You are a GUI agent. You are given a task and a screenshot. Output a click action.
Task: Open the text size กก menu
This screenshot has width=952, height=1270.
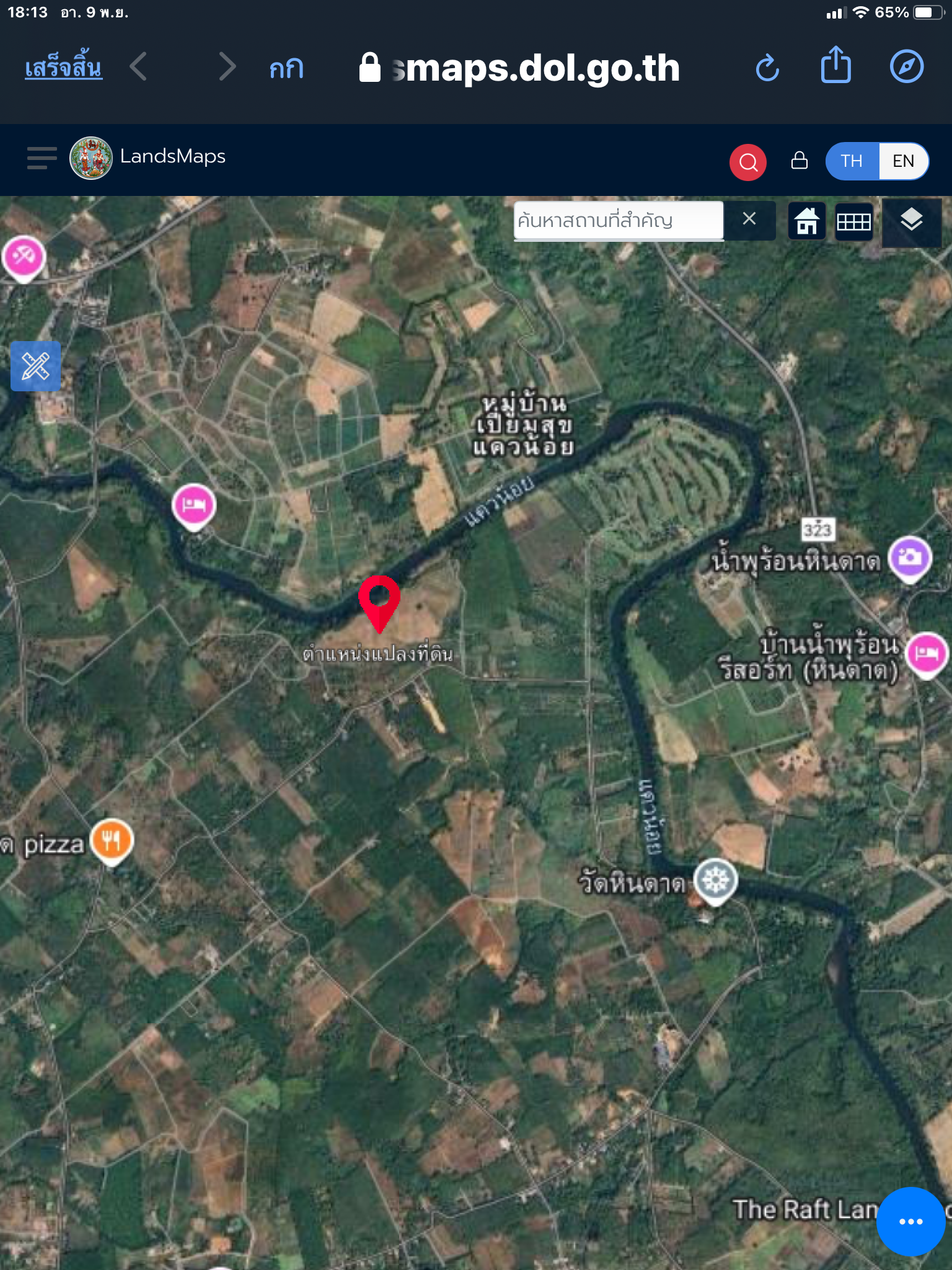pos(286,68)
